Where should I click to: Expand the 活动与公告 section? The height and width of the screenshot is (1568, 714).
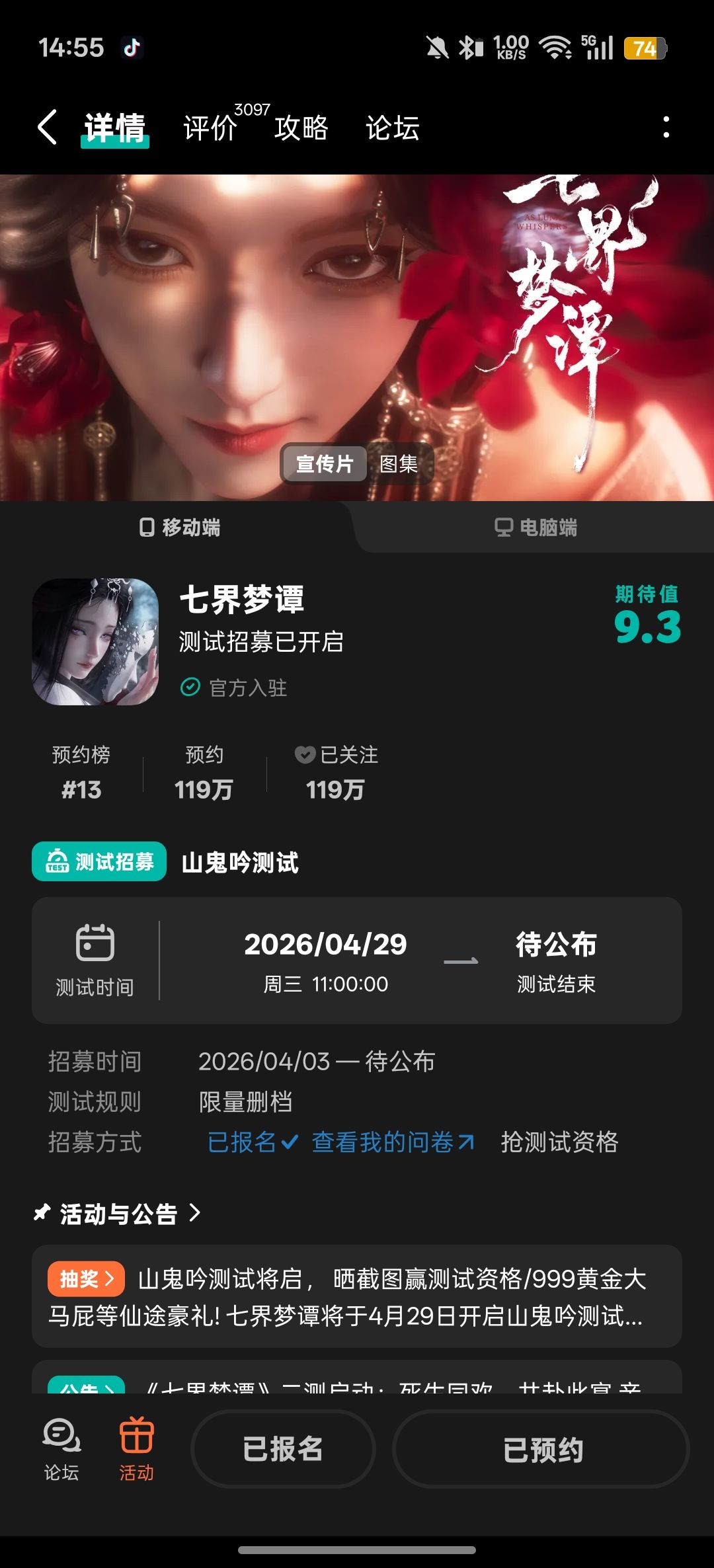tap(118, 1214)
